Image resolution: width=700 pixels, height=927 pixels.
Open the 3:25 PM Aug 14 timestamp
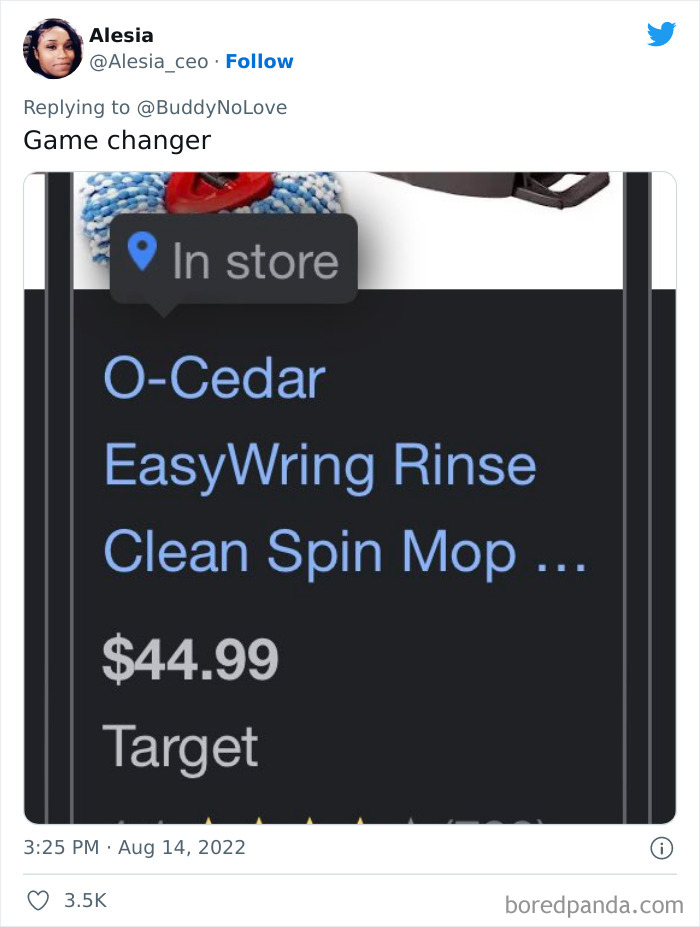pos(134,847)
